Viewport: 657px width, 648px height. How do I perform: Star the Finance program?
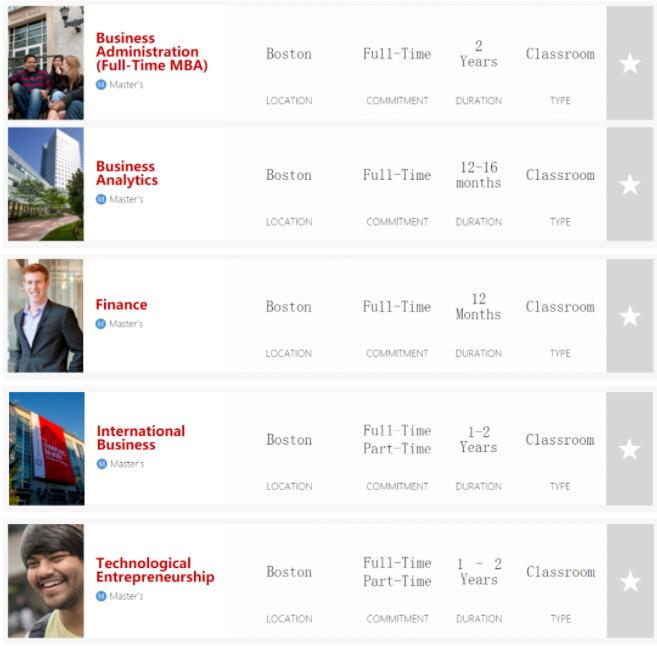point(629,317)
